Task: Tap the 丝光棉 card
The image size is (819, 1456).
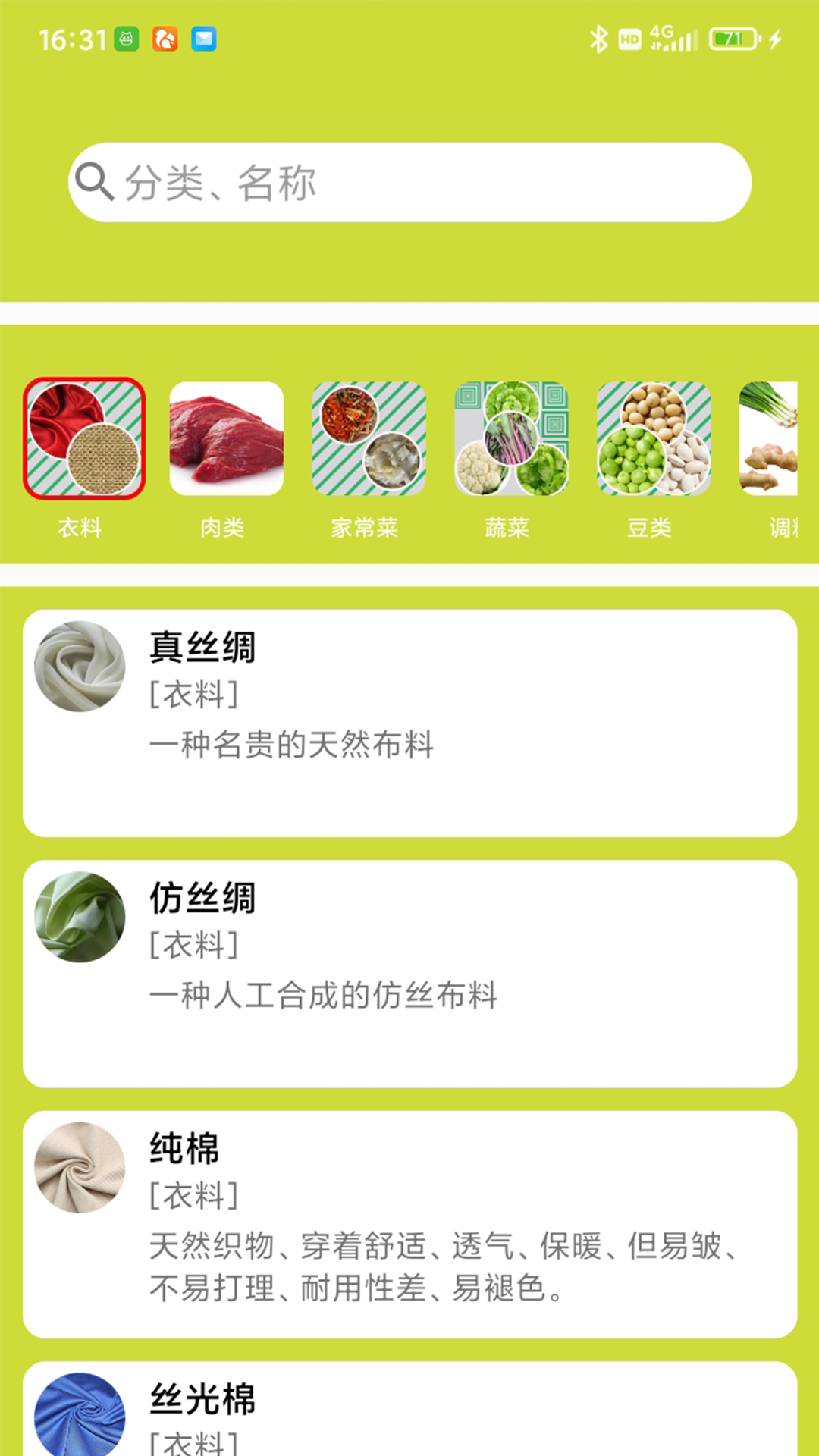Action: click(409, 1409)
